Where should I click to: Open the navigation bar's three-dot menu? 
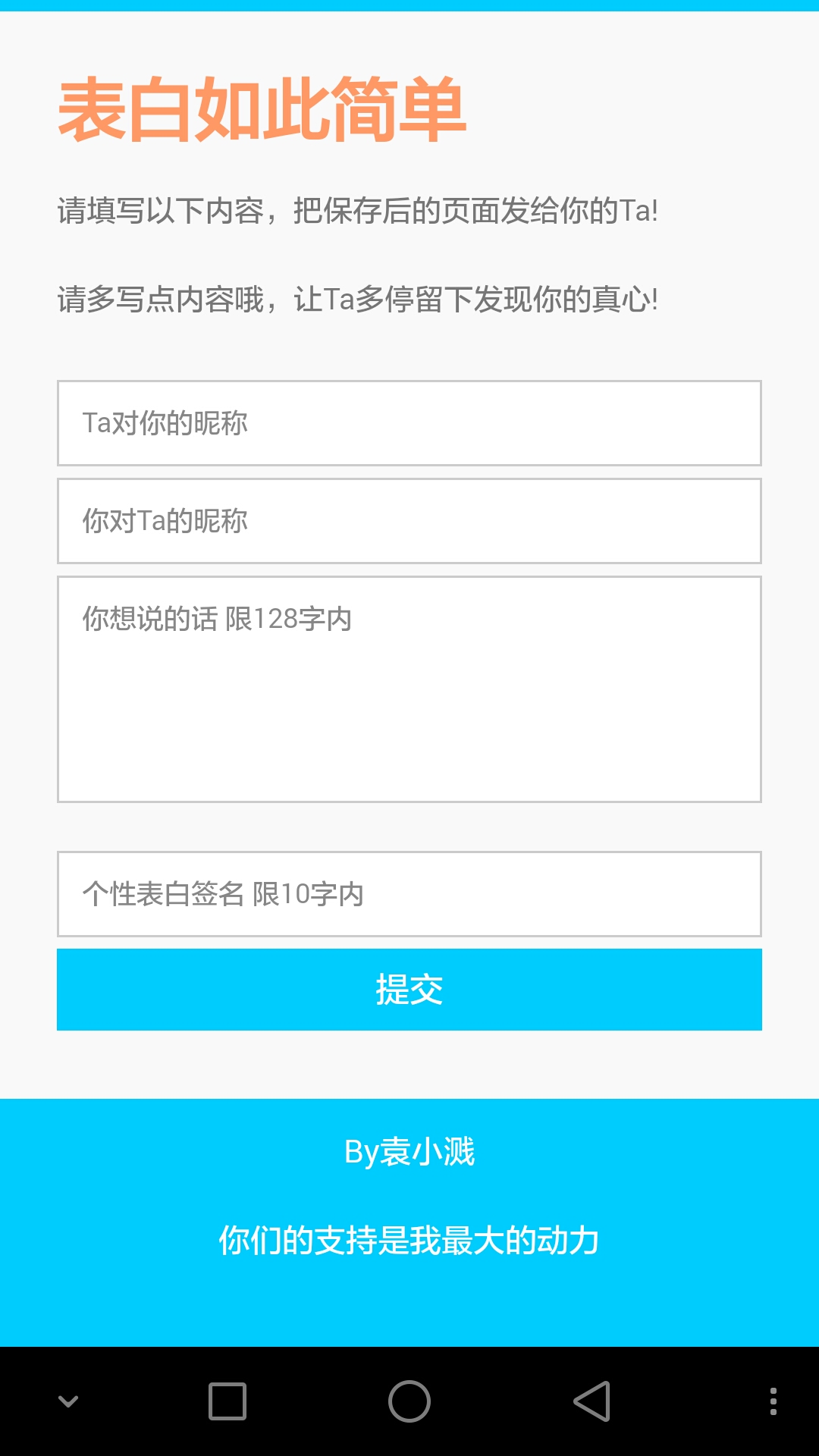click(x=773, y=1401)
